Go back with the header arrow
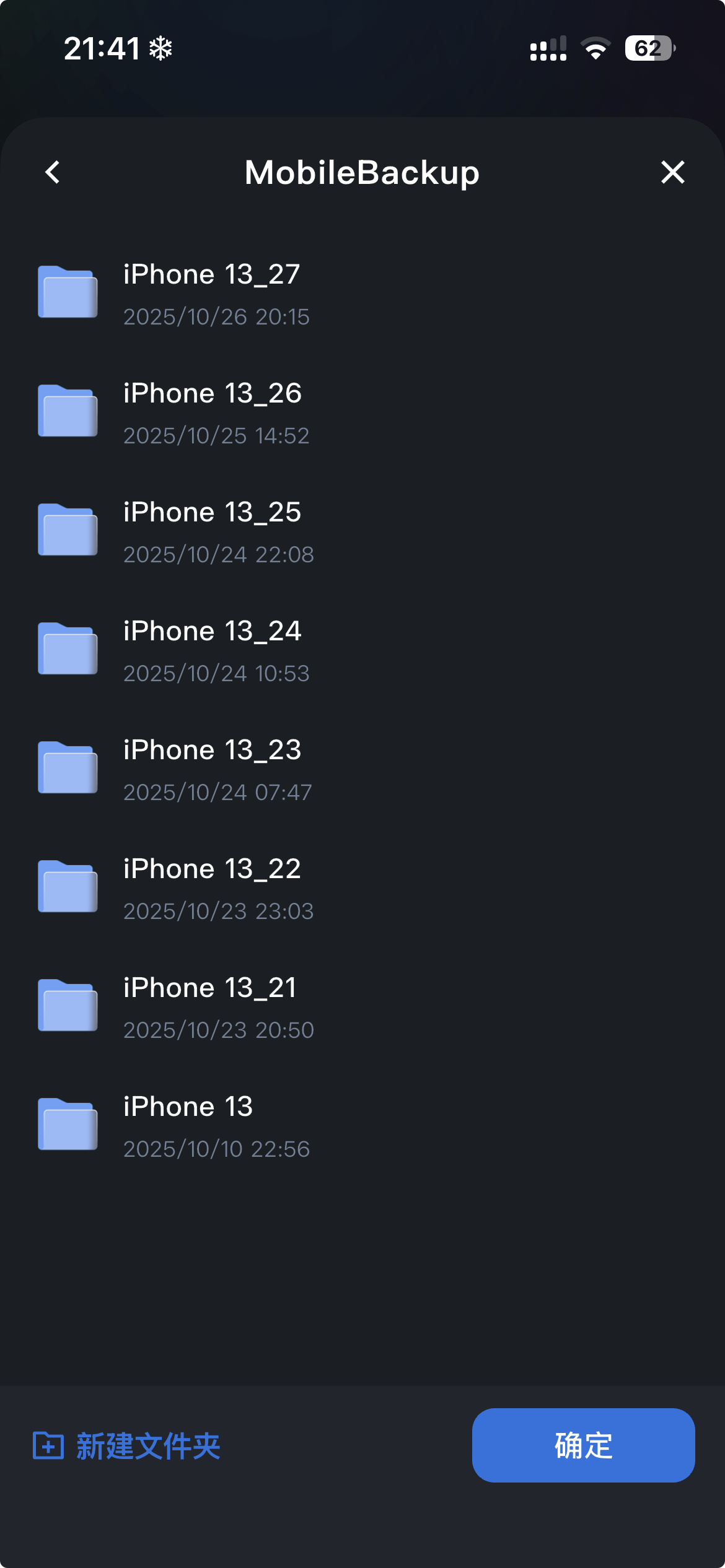The image size is (725, 1568). 53,172
